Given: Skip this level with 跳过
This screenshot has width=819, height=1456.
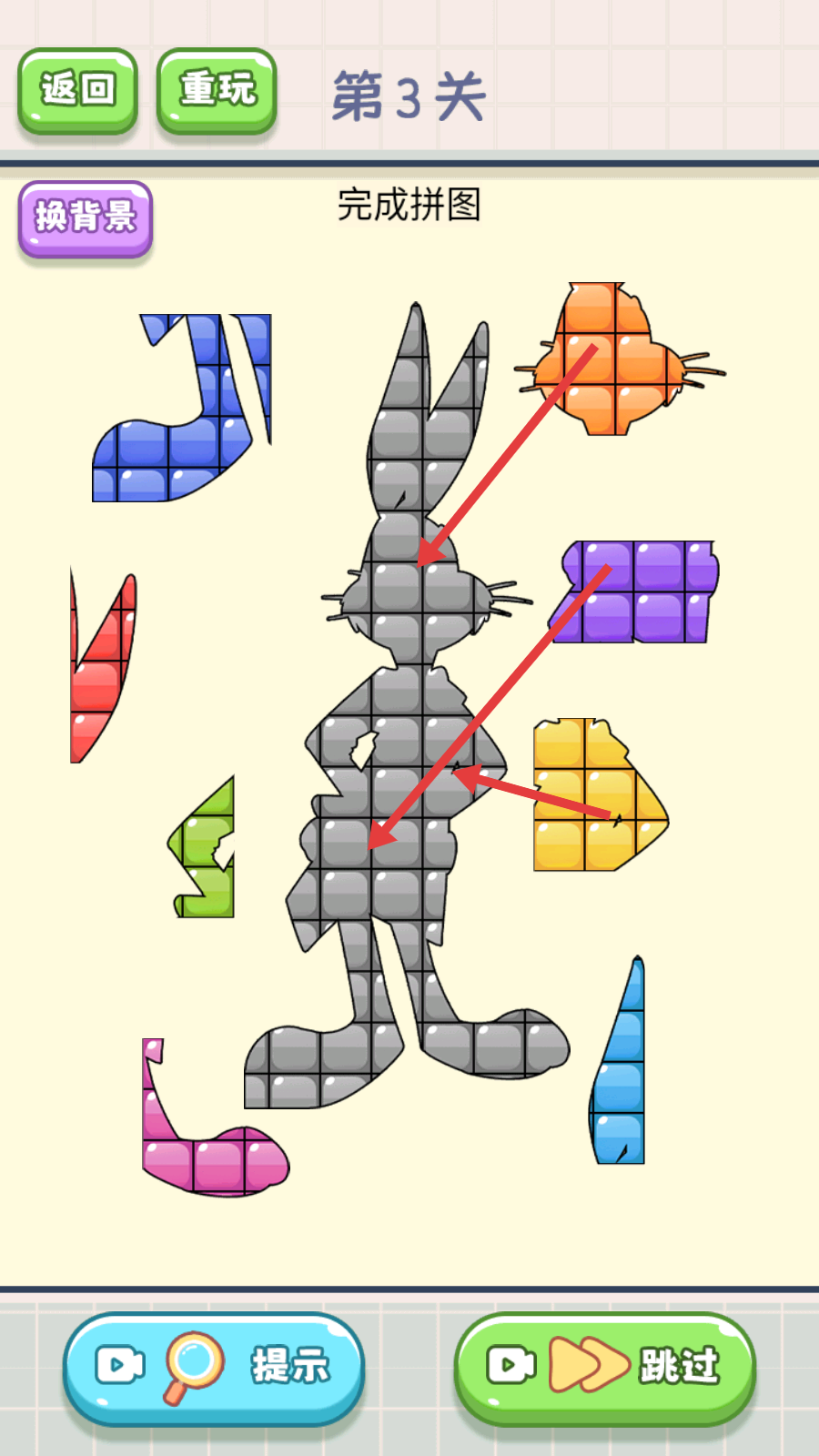Looking at the screenshot, I should [605, 1368].
